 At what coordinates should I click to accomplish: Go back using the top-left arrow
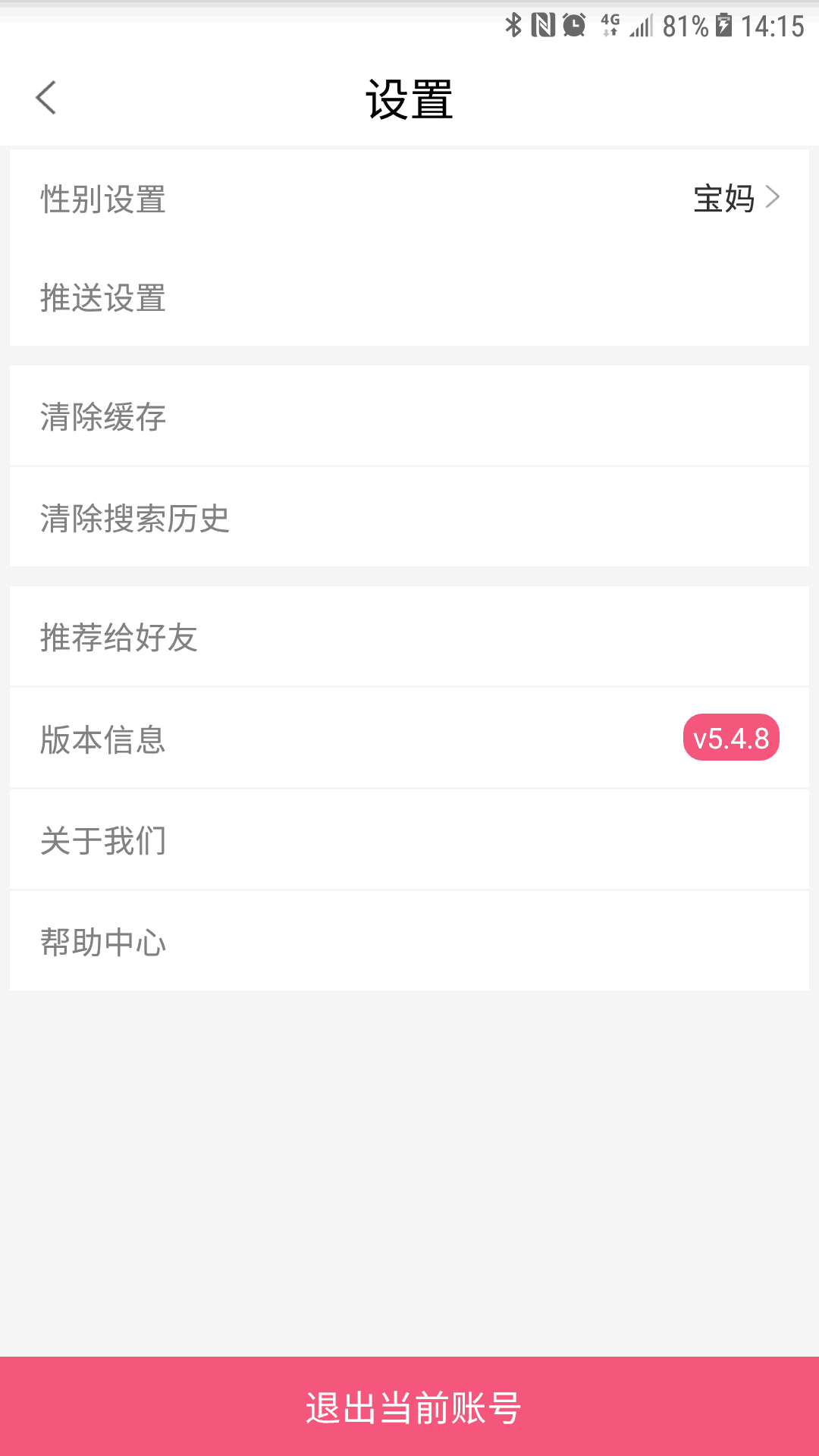pos(46,98)
